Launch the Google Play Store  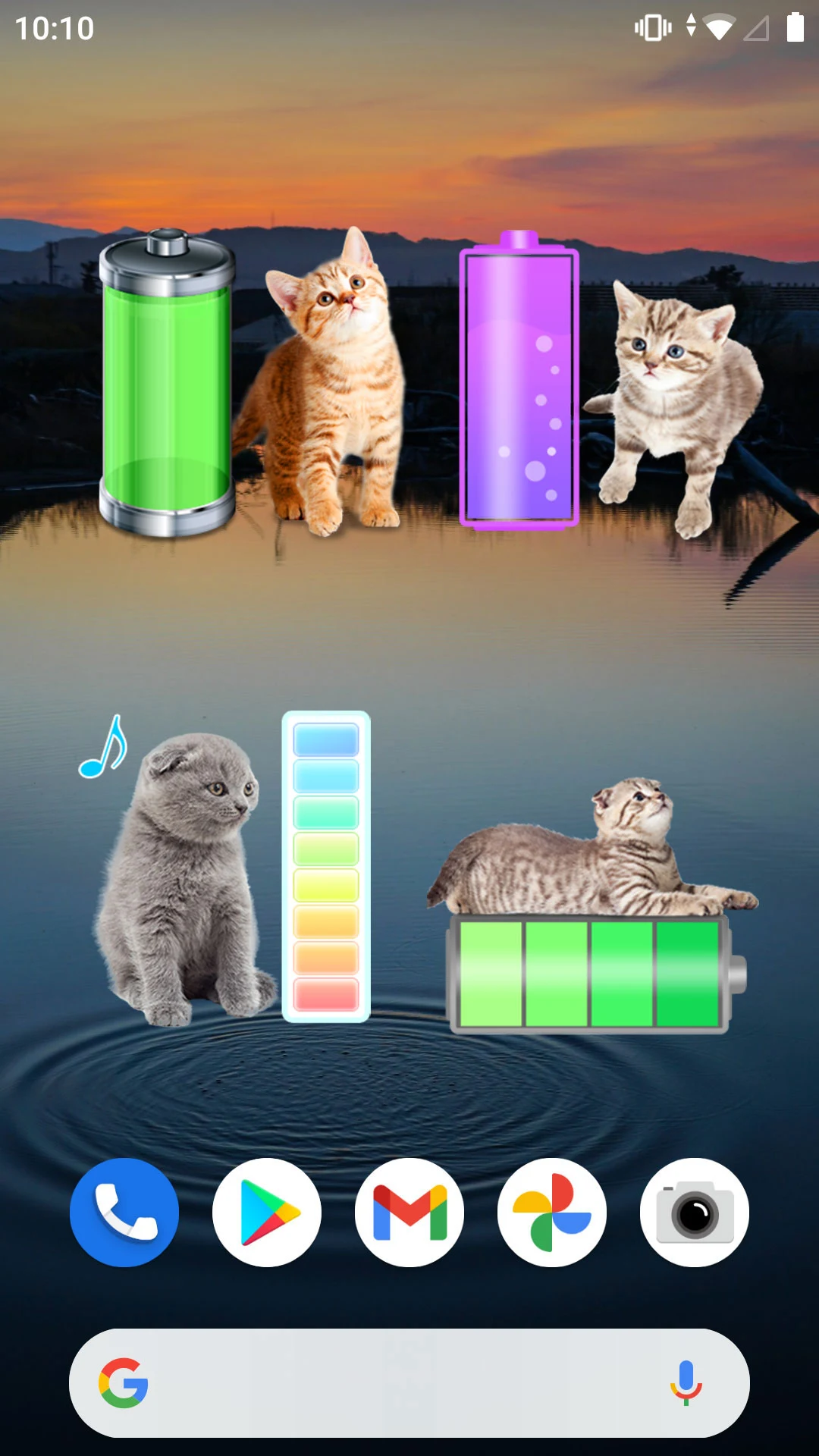pos(267,1212)
